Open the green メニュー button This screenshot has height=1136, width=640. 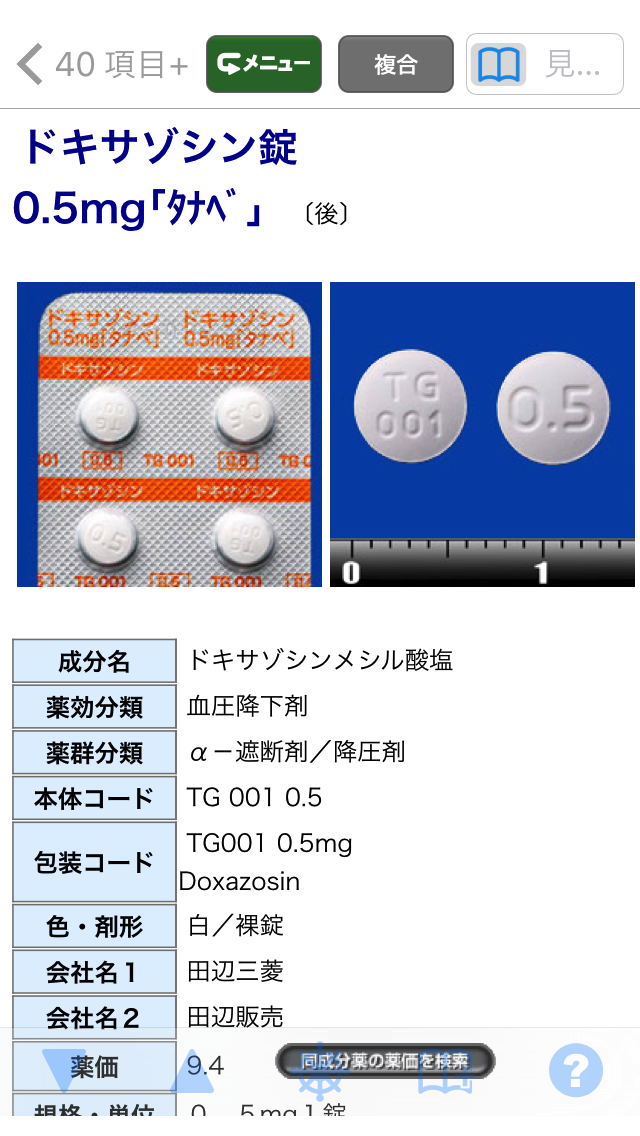click(264, 64)
